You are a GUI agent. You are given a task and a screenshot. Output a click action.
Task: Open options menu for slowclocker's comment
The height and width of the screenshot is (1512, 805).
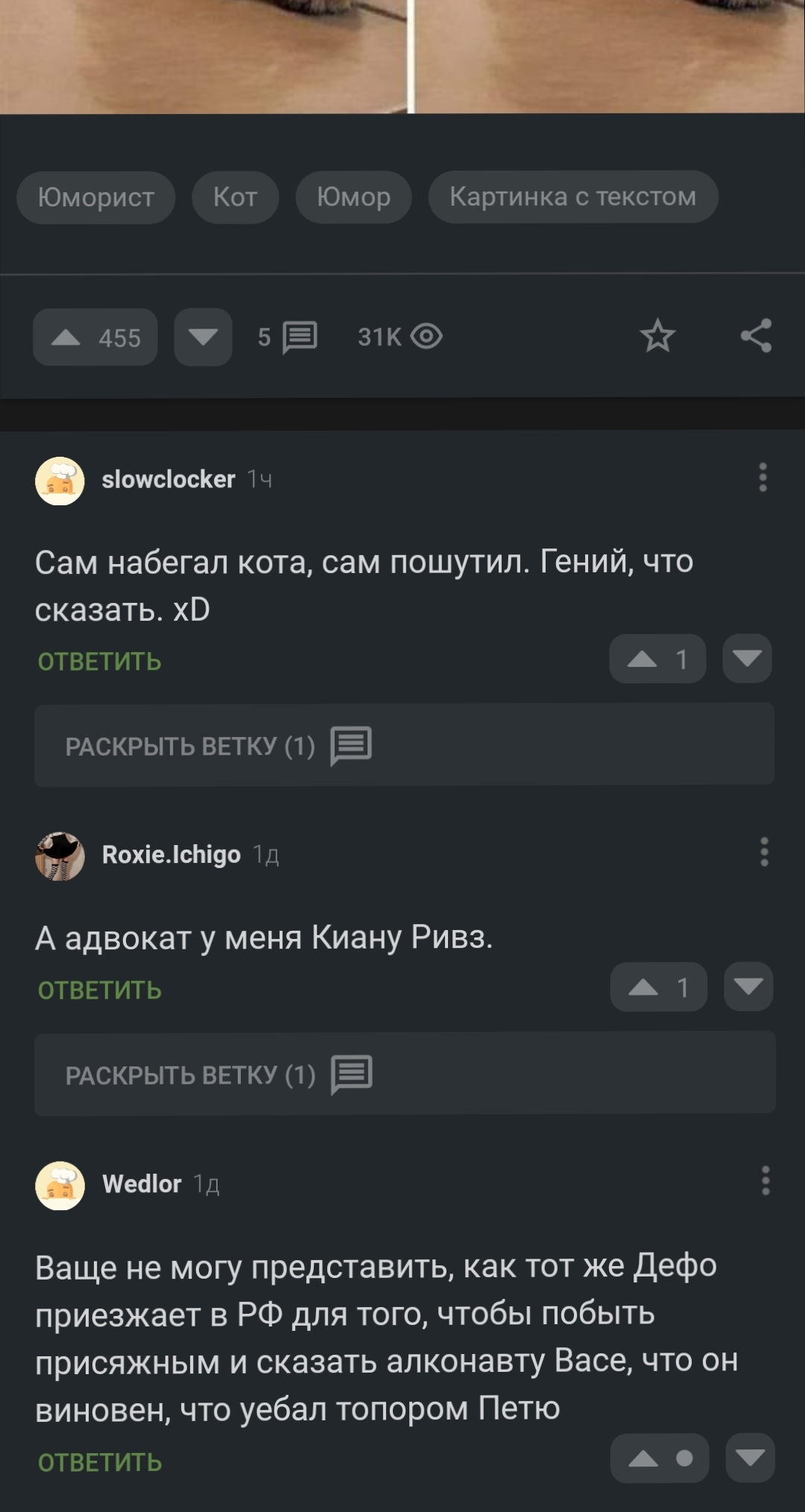pyautogui.click(x=763, y=478)
